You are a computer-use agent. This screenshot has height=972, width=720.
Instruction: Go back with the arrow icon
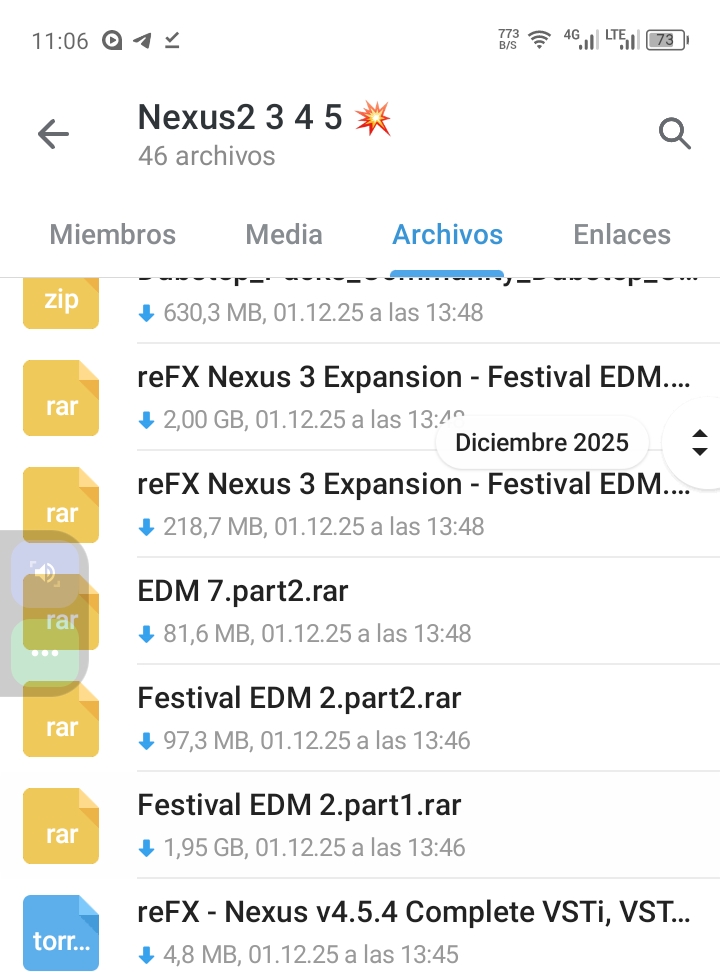click(x=53, y=134)
